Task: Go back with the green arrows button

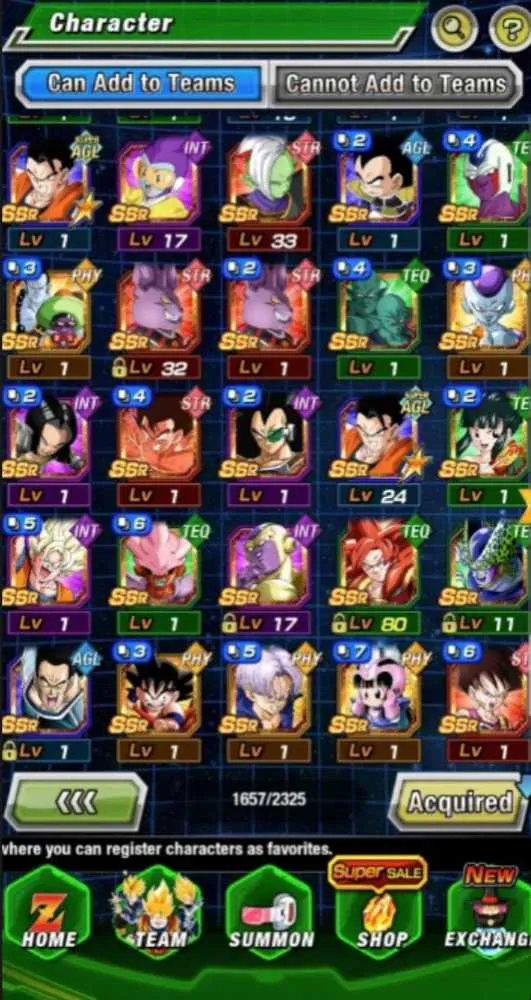Action: 76,802
